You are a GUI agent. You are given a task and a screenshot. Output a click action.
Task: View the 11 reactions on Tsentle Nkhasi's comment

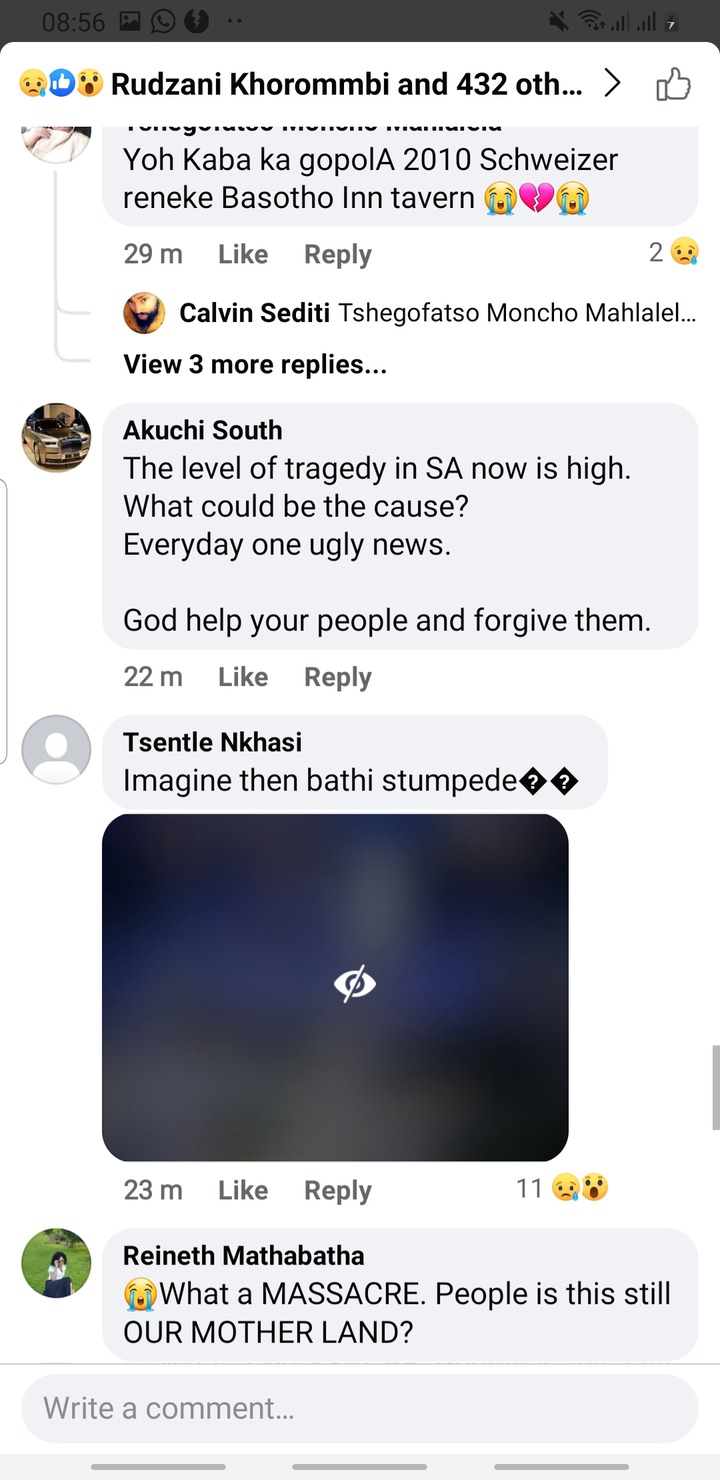[x=562, y=1188]
